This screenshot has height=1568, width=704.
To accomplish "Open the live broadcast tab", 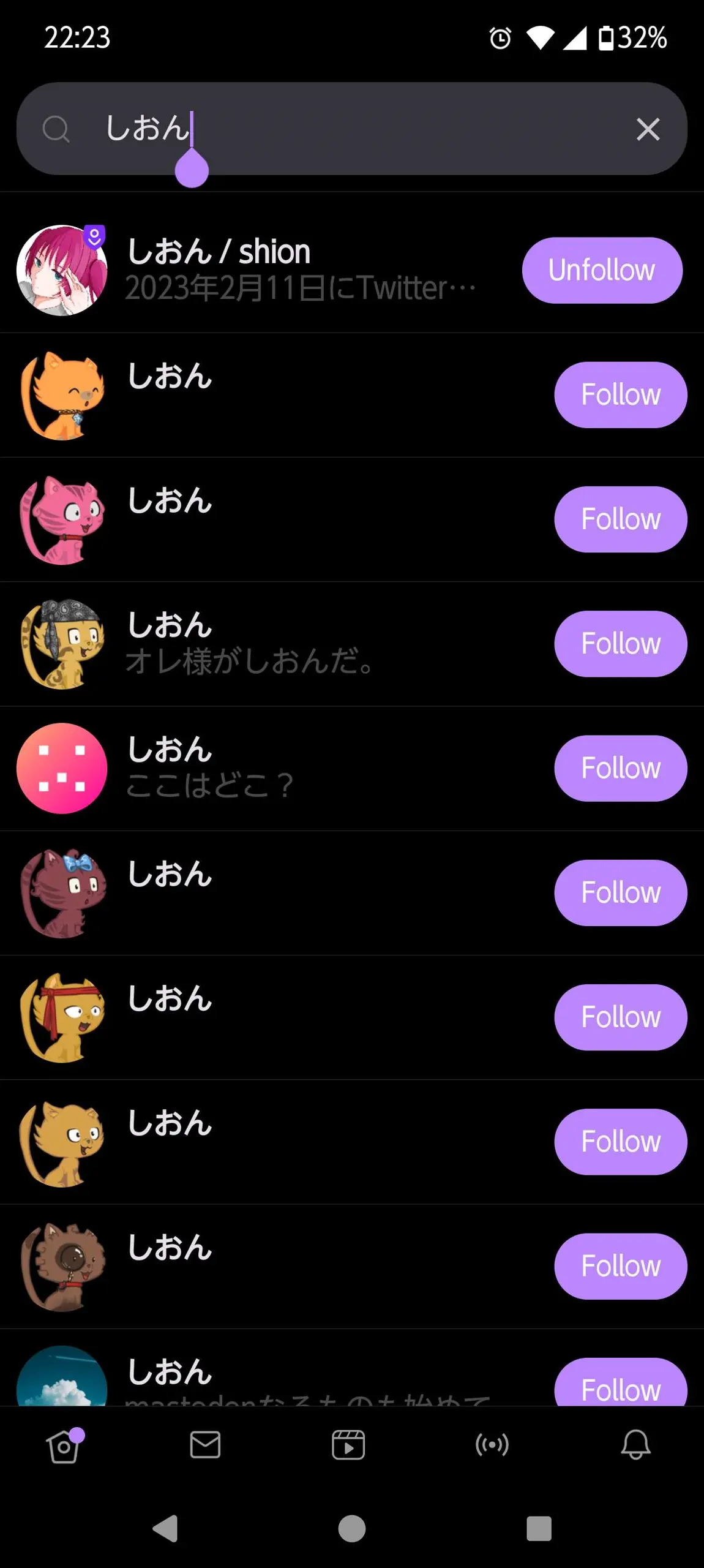I will 492,1445.
